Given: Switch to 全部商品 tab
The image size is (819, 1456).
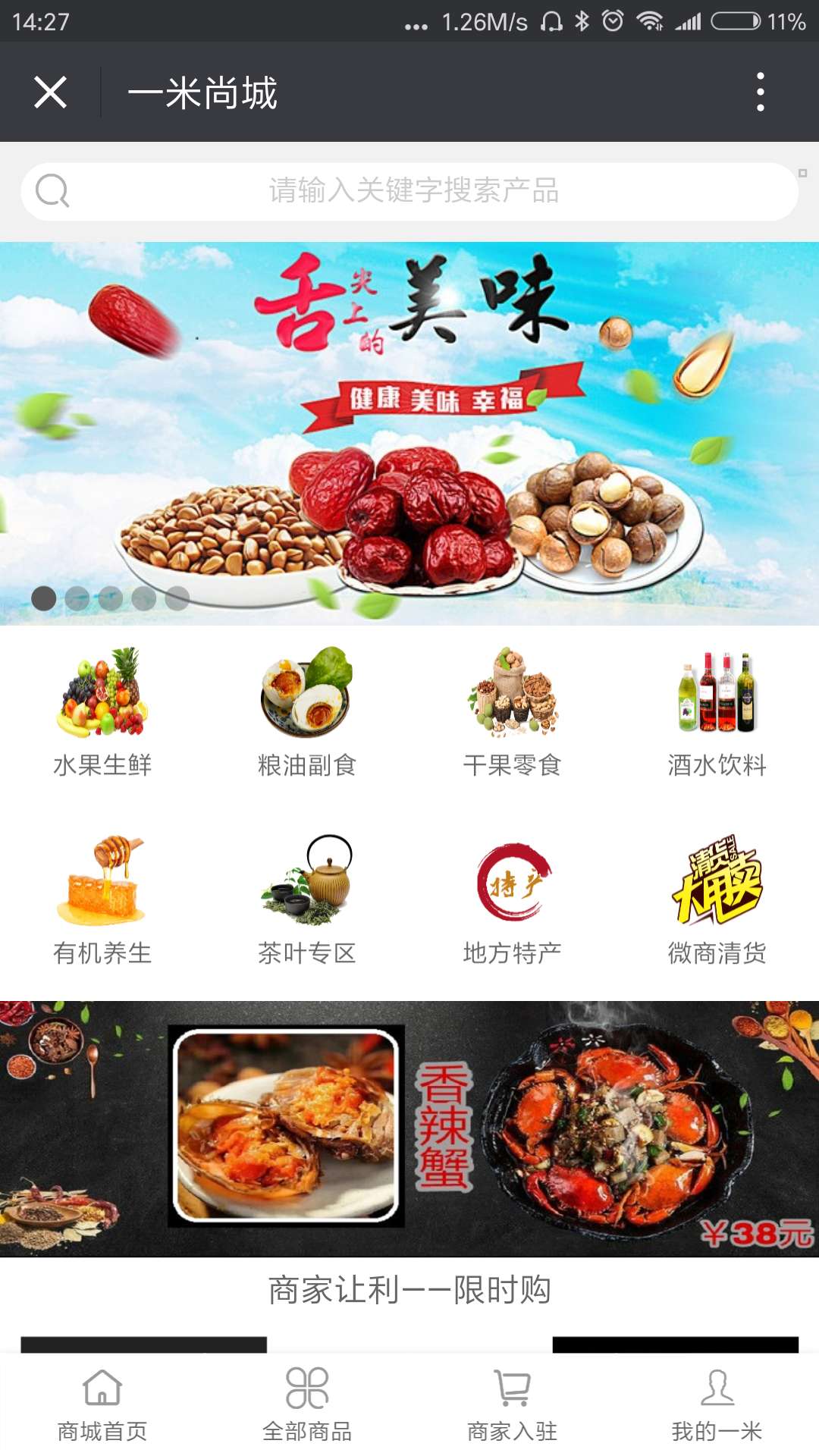Looking at the screenshot, I should point(307,1404).
